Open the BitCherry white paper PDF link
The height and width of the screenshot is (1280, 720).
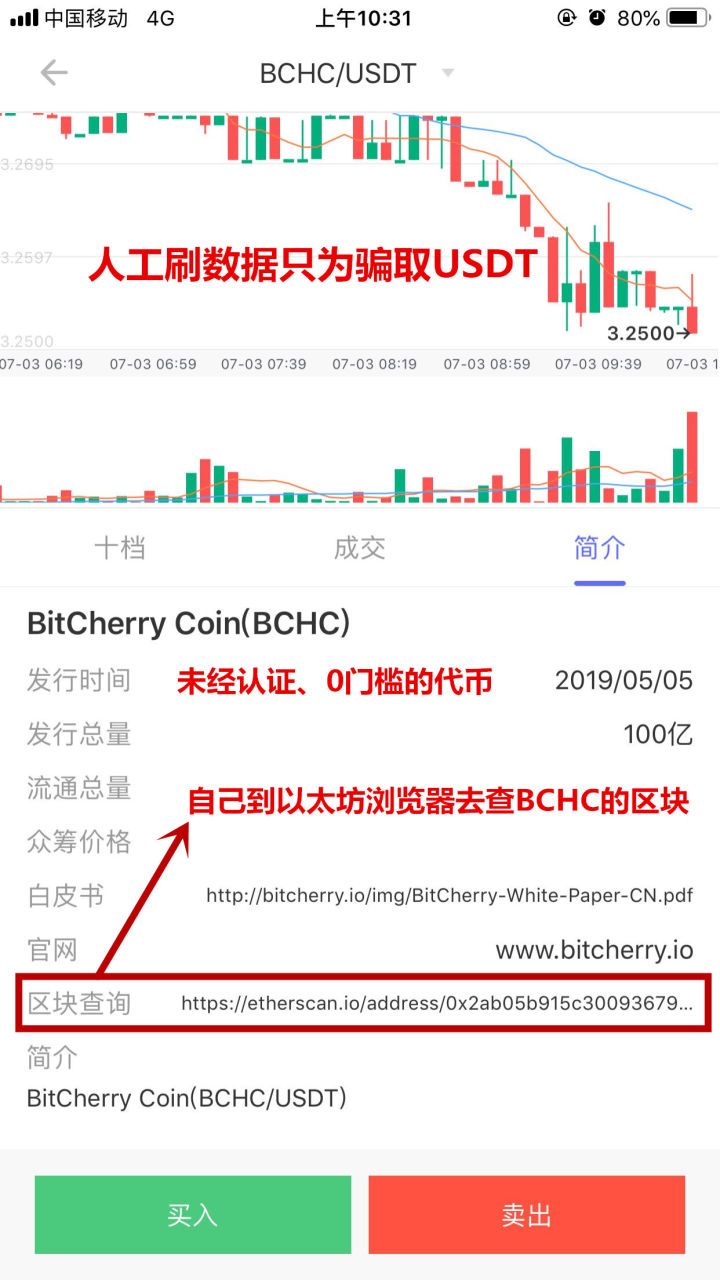(449, 895)
